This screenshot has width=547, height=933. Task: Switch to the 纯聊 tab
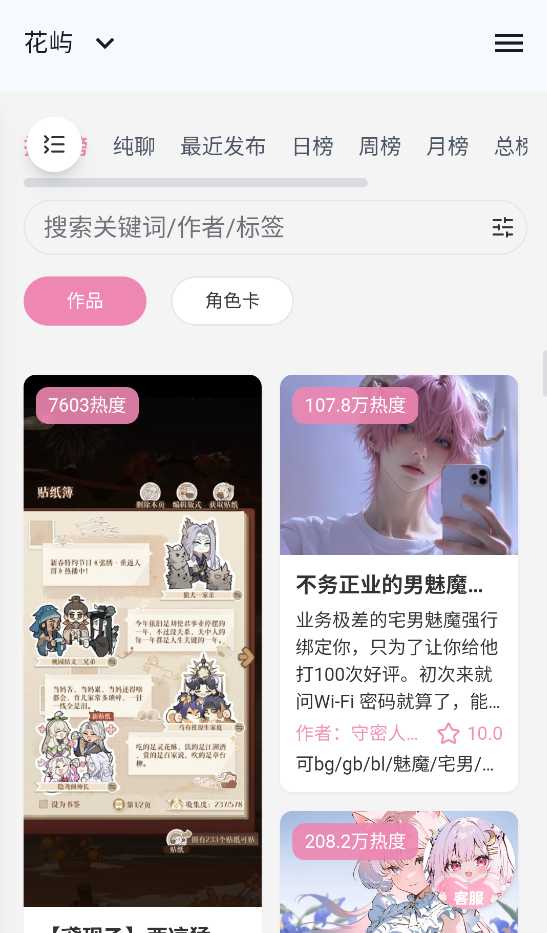135,146
